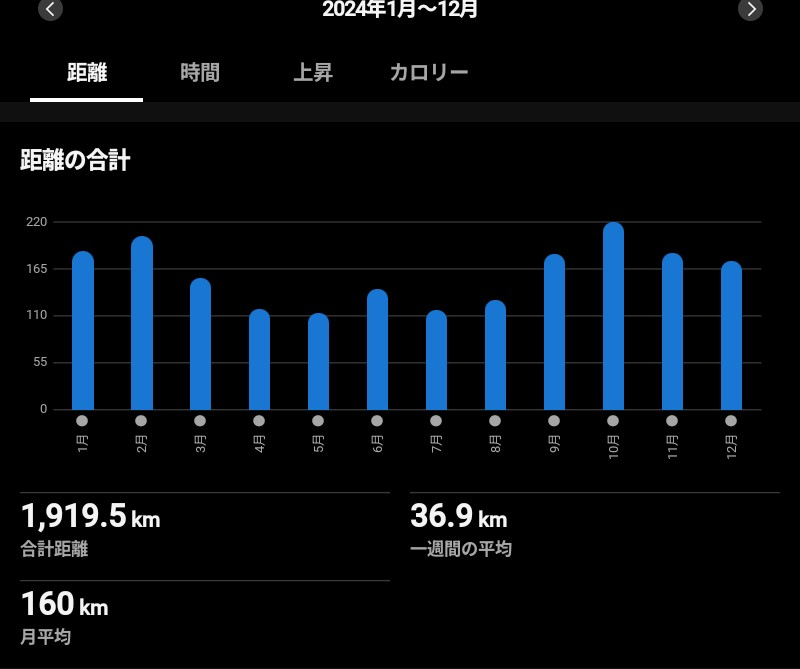
Task: Select the 2月 bar in the chart
Action: click(142, 323)
